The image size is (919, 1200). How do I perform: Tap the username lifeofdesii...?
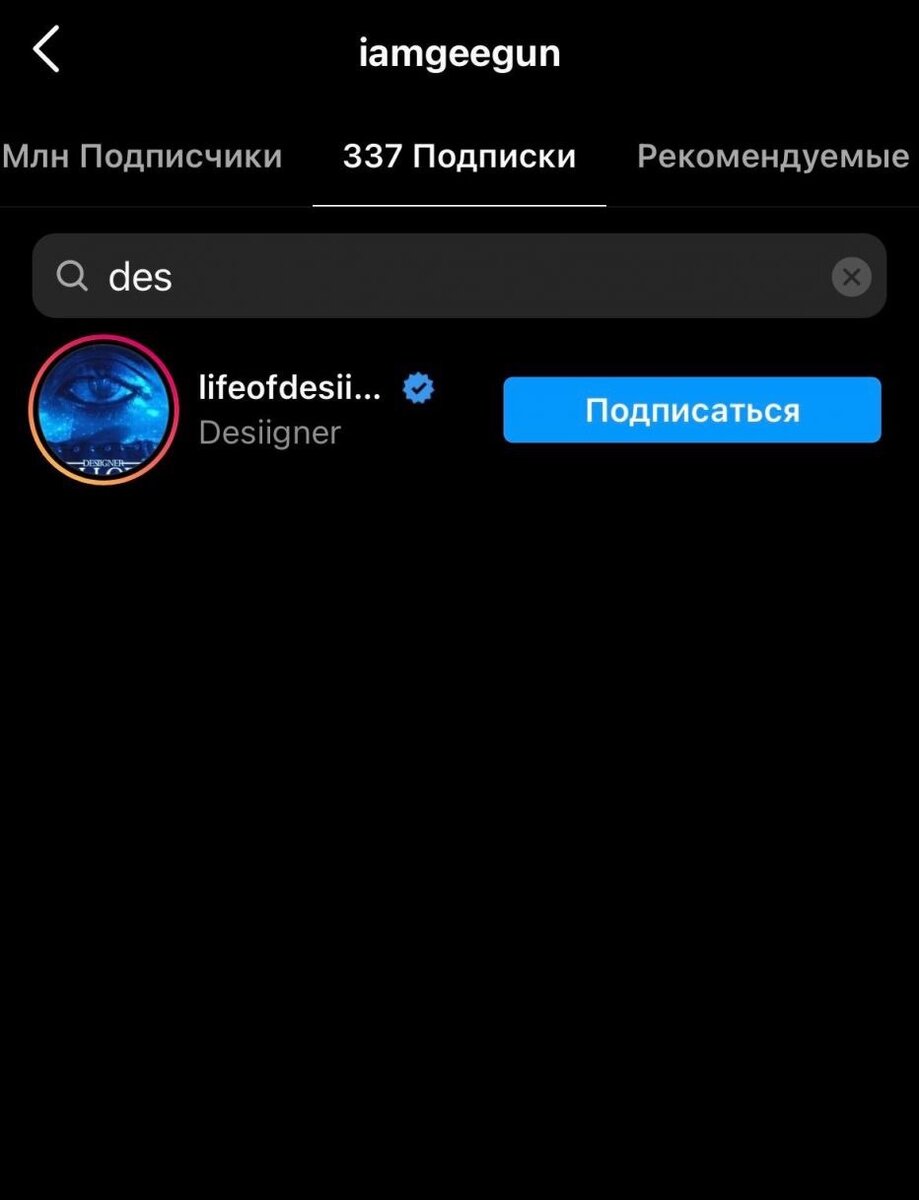click(290, 388)
